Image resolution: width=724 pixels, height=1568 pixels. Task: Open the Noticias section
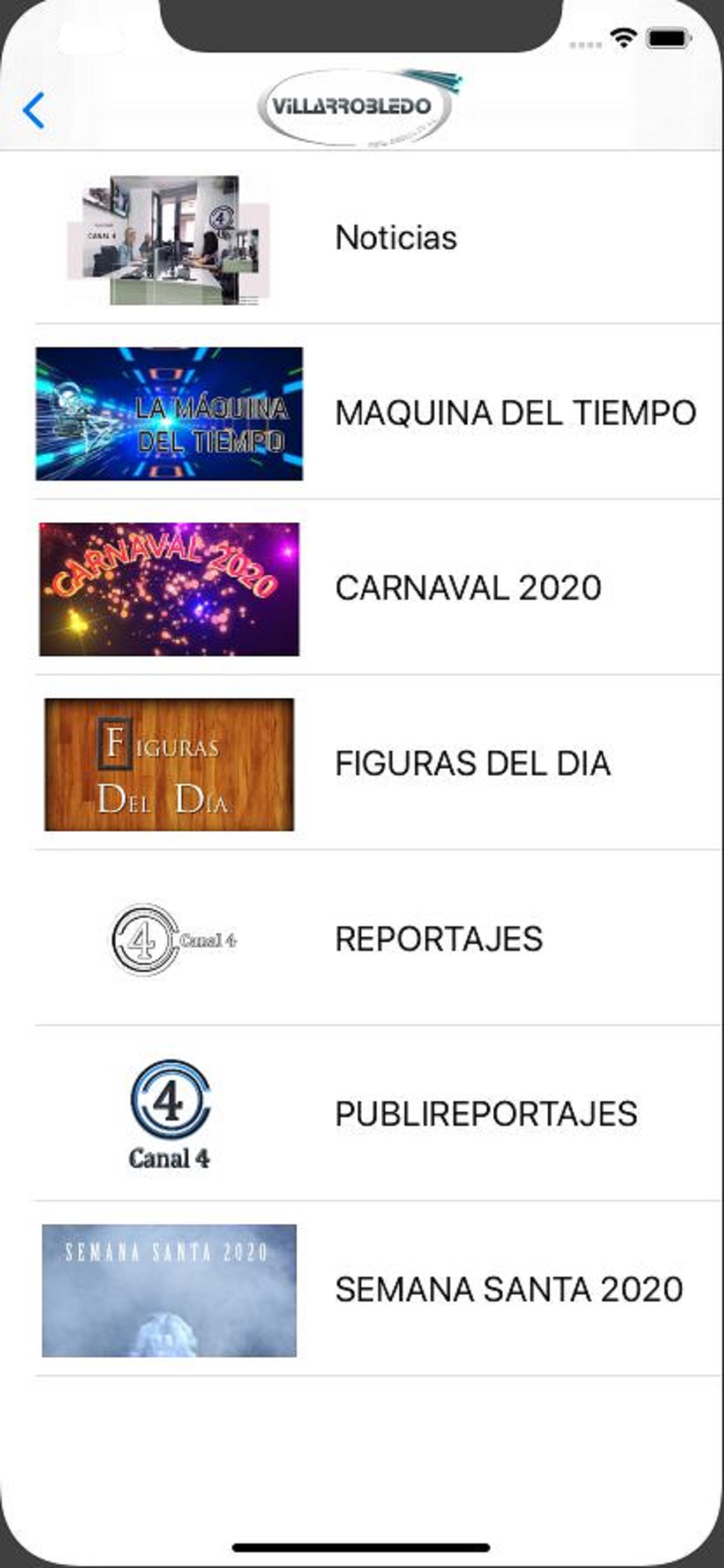pos(396,238)
